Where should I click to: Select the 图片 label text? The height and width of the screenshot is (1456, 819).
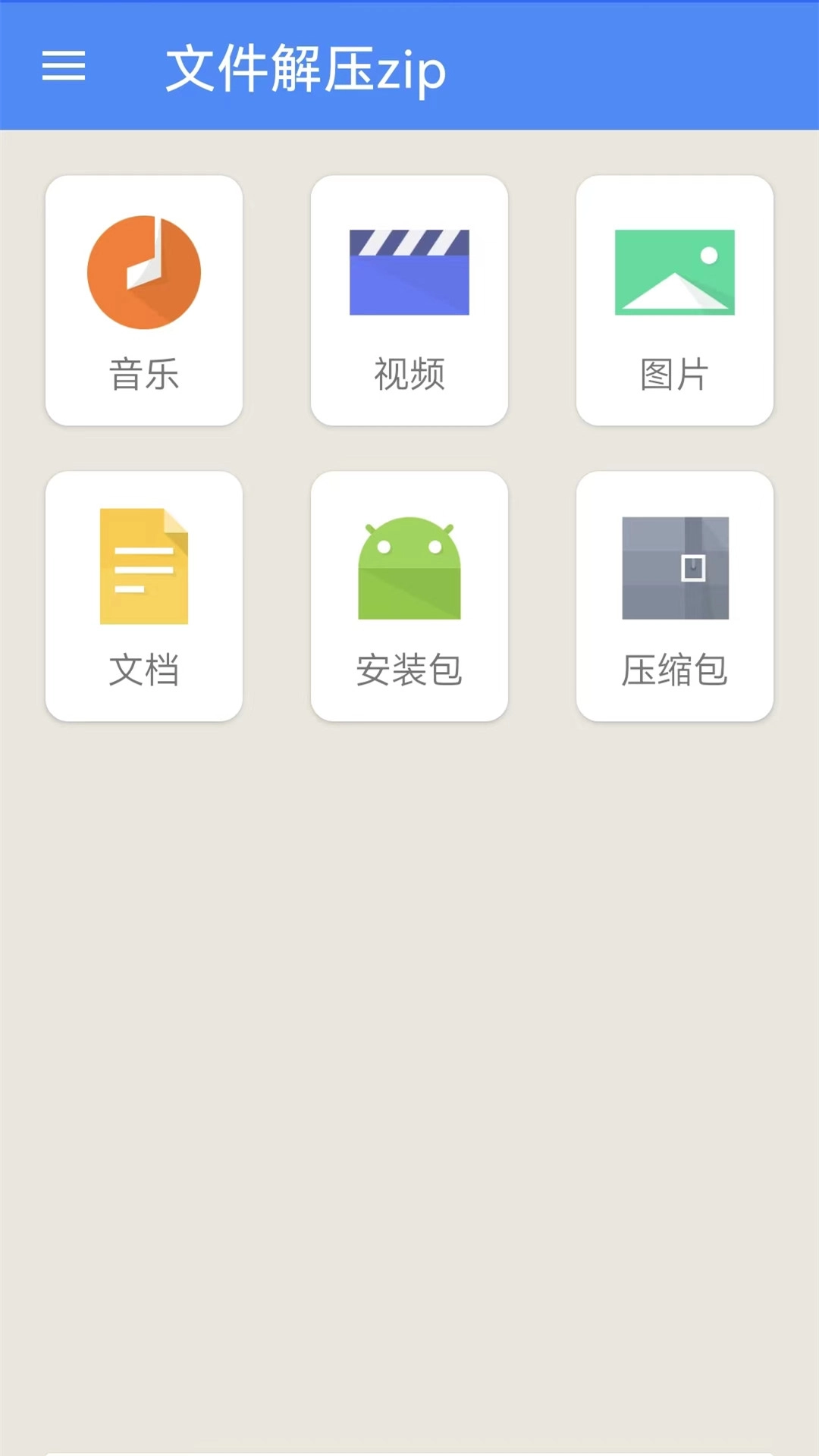point(674,373)
